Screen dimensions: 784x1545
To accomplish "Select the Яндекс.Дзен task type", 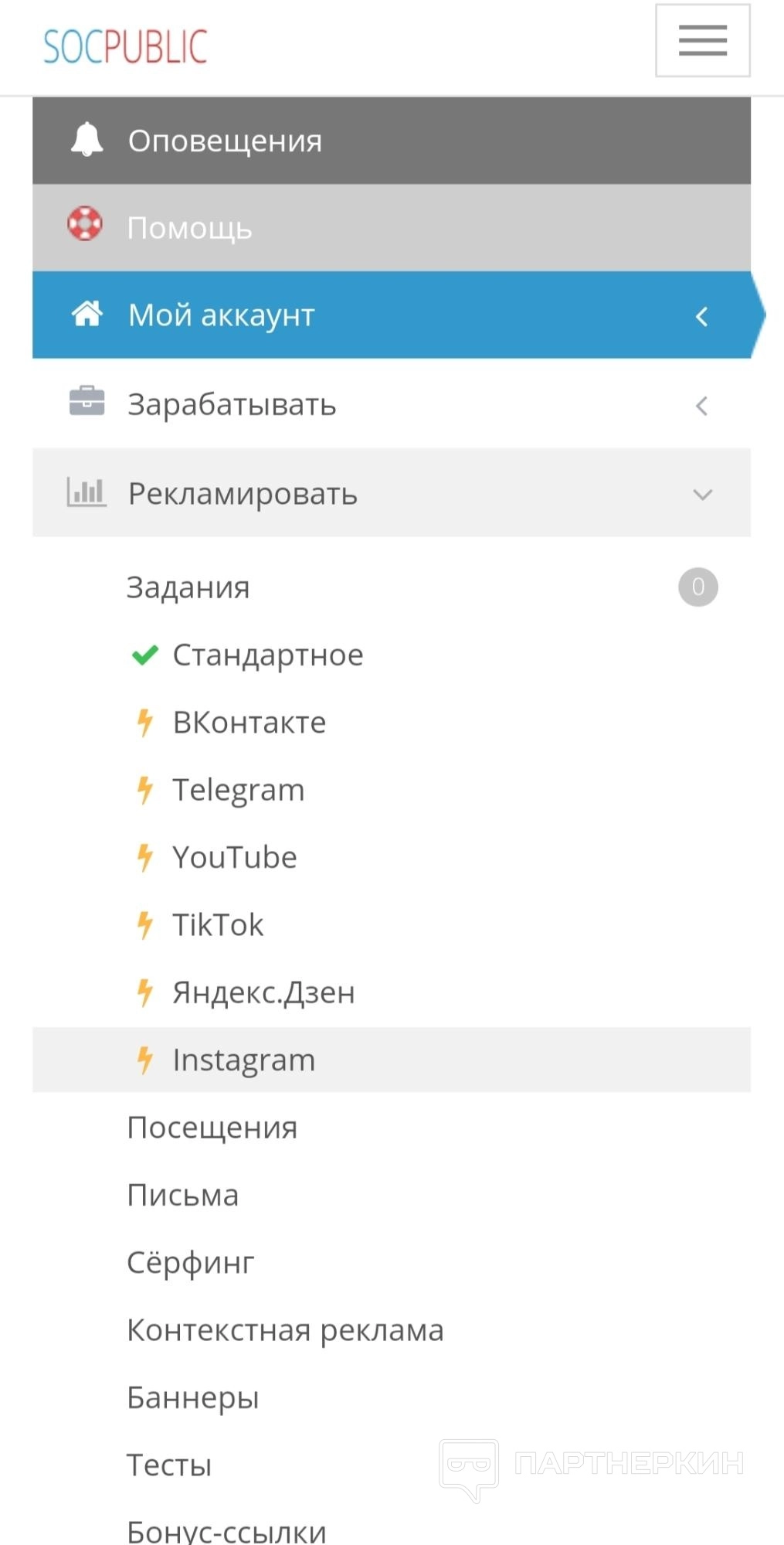I will (263, 992).
